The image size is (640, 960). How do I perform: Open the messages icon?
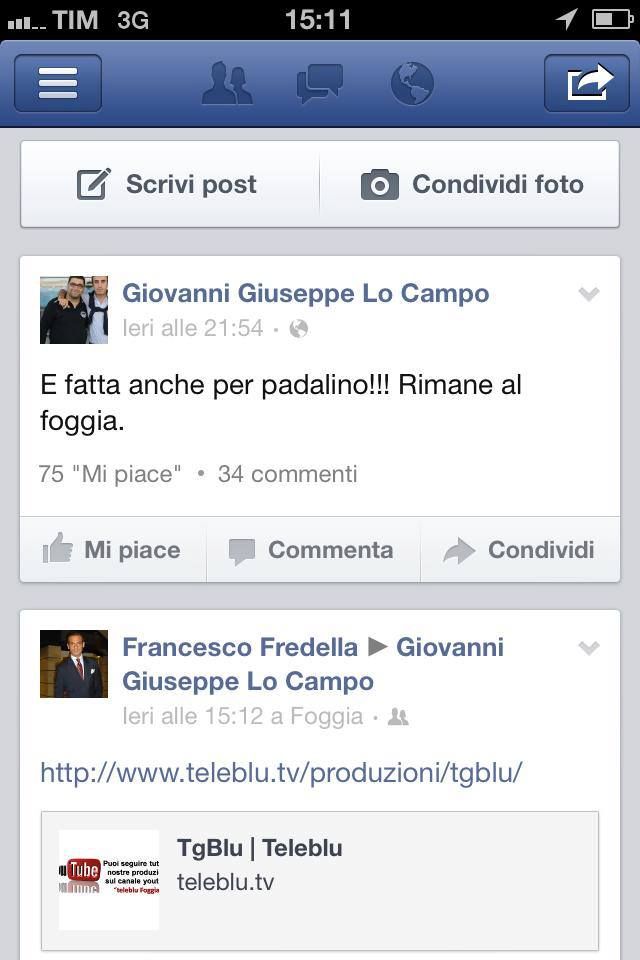320,84
